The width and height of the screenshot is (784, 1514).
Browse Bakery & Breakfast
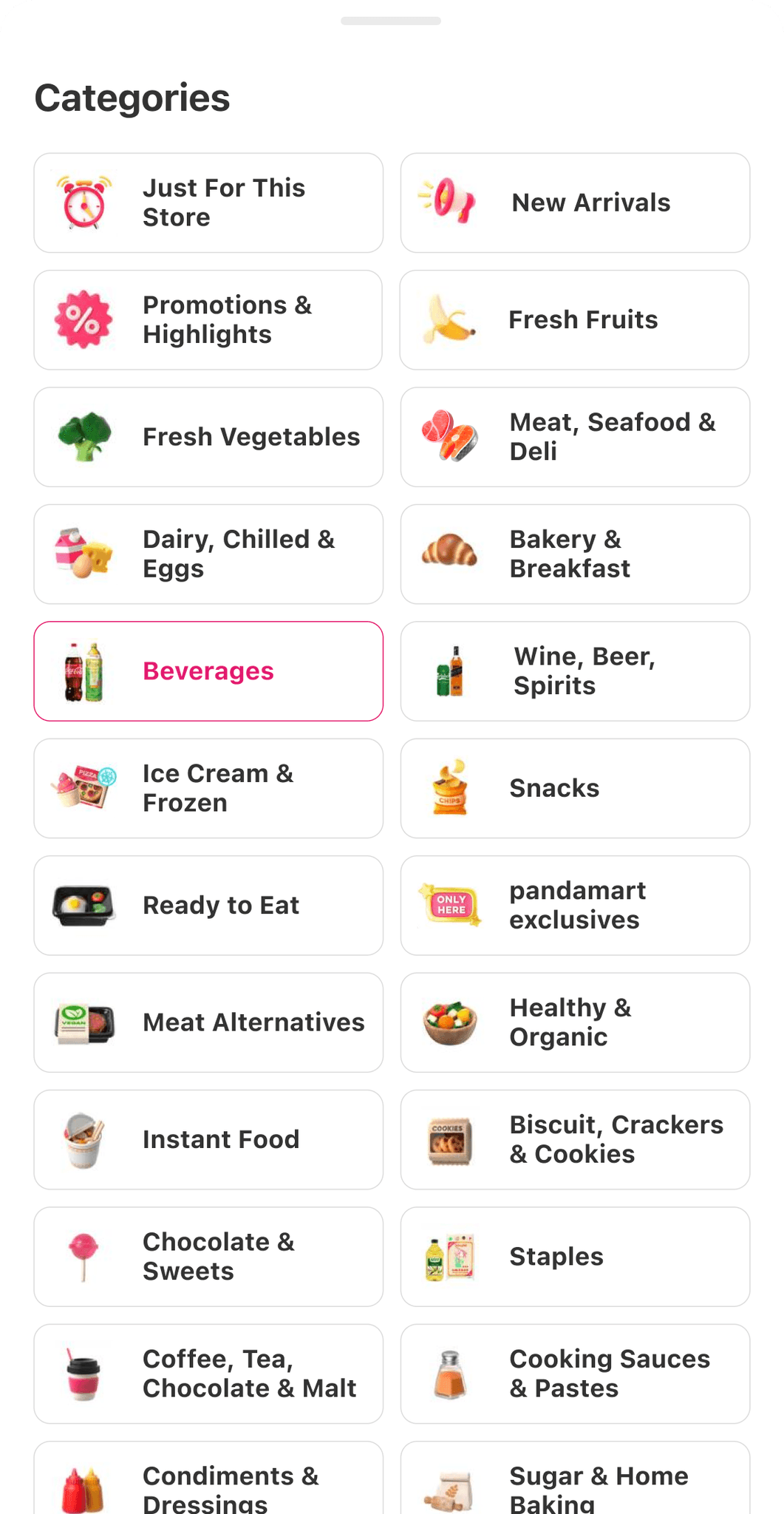click(575, 554)
